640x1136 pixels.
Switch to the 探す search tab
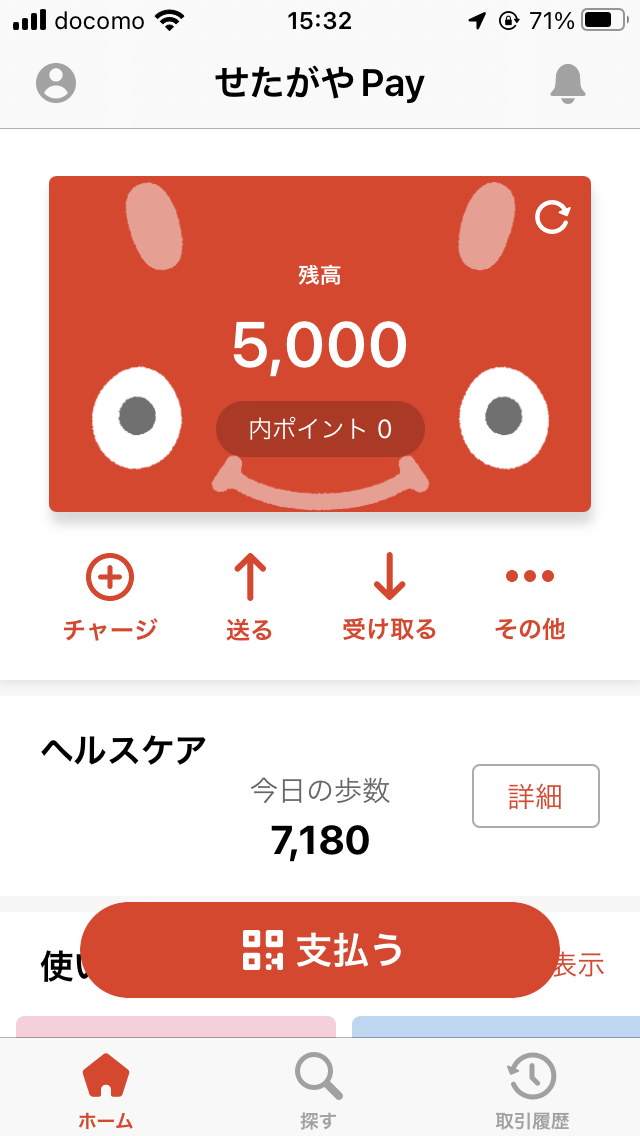click(319, 1088)
